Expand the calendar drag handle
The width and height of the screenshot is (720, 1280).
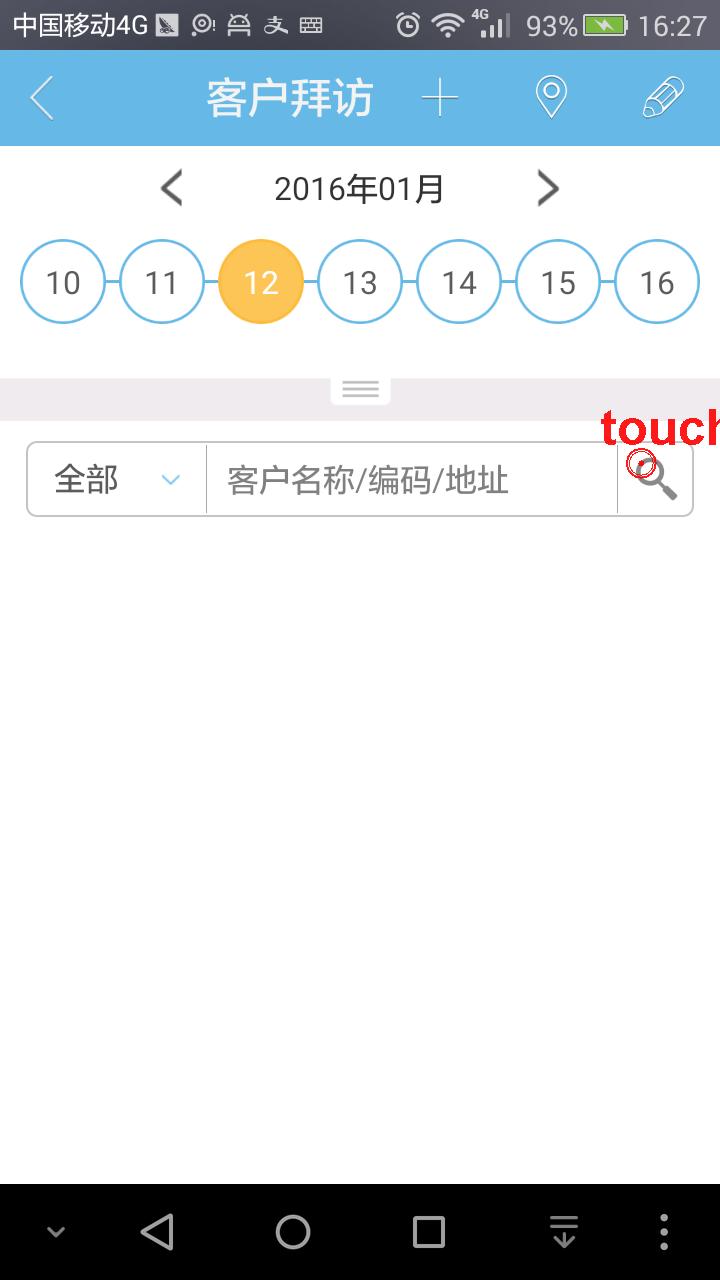point(360,390)
